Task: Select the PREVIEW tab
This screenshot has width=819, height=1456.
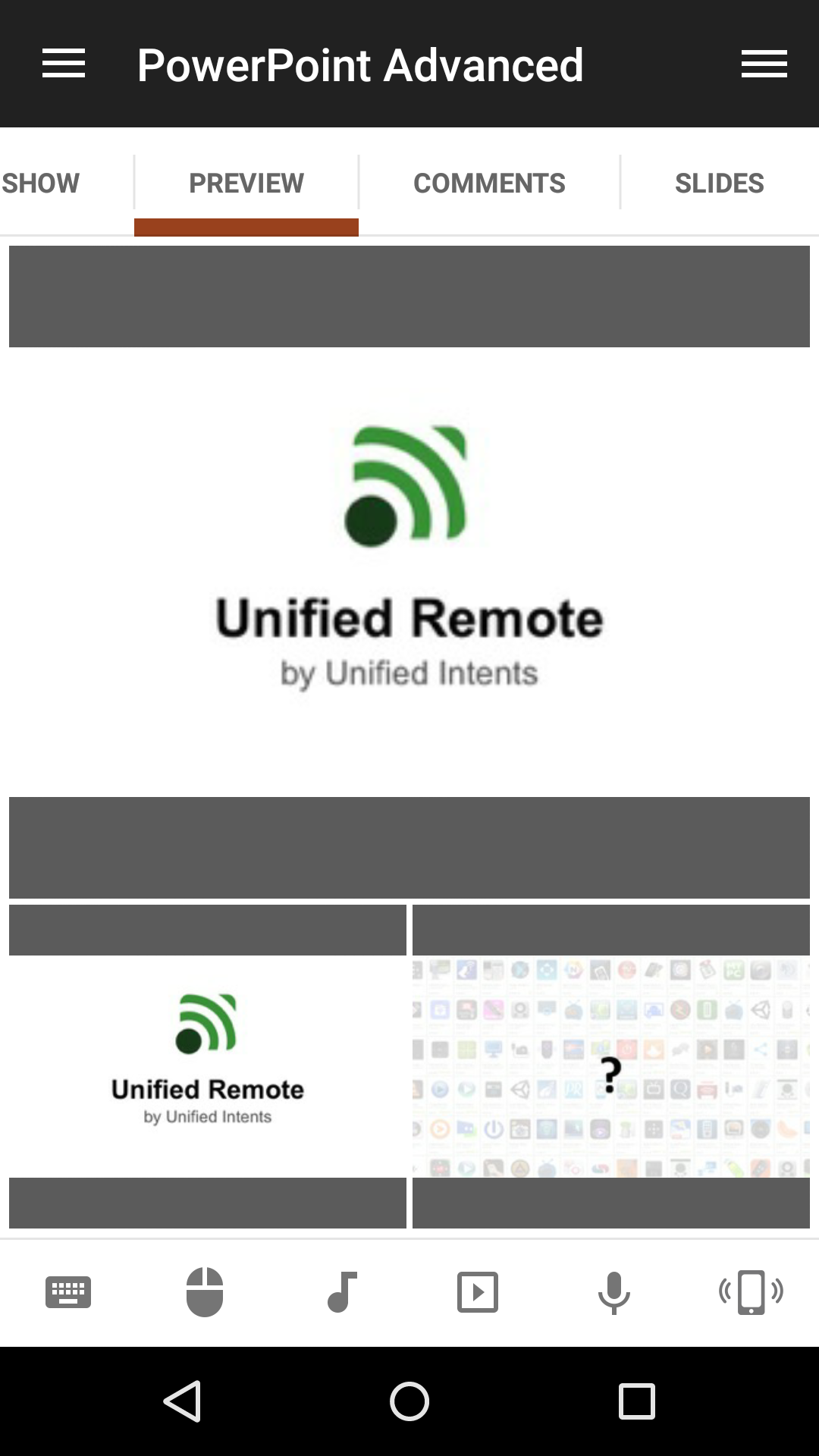Action: click(246, 183)
